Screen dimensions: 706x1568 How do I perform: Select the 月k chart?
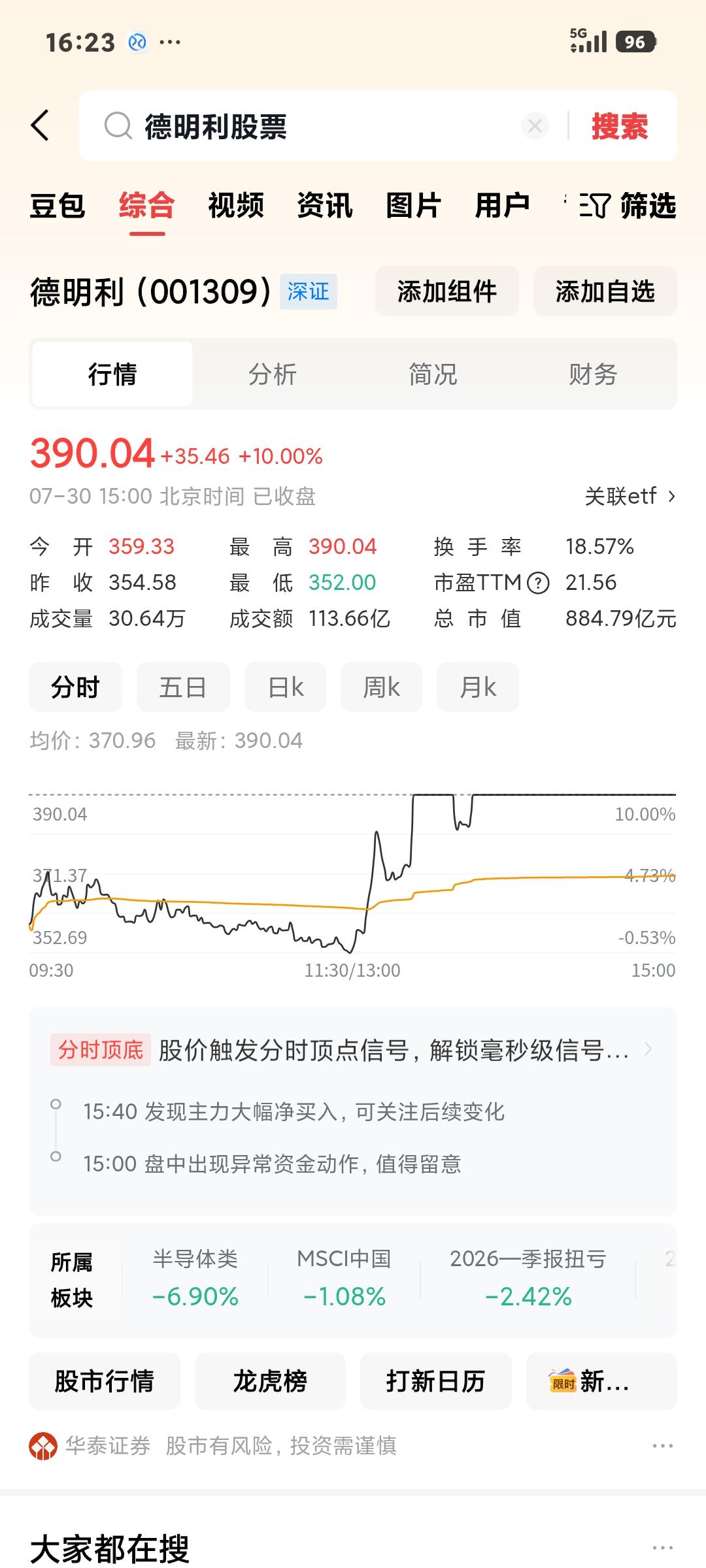coord(478,687)
